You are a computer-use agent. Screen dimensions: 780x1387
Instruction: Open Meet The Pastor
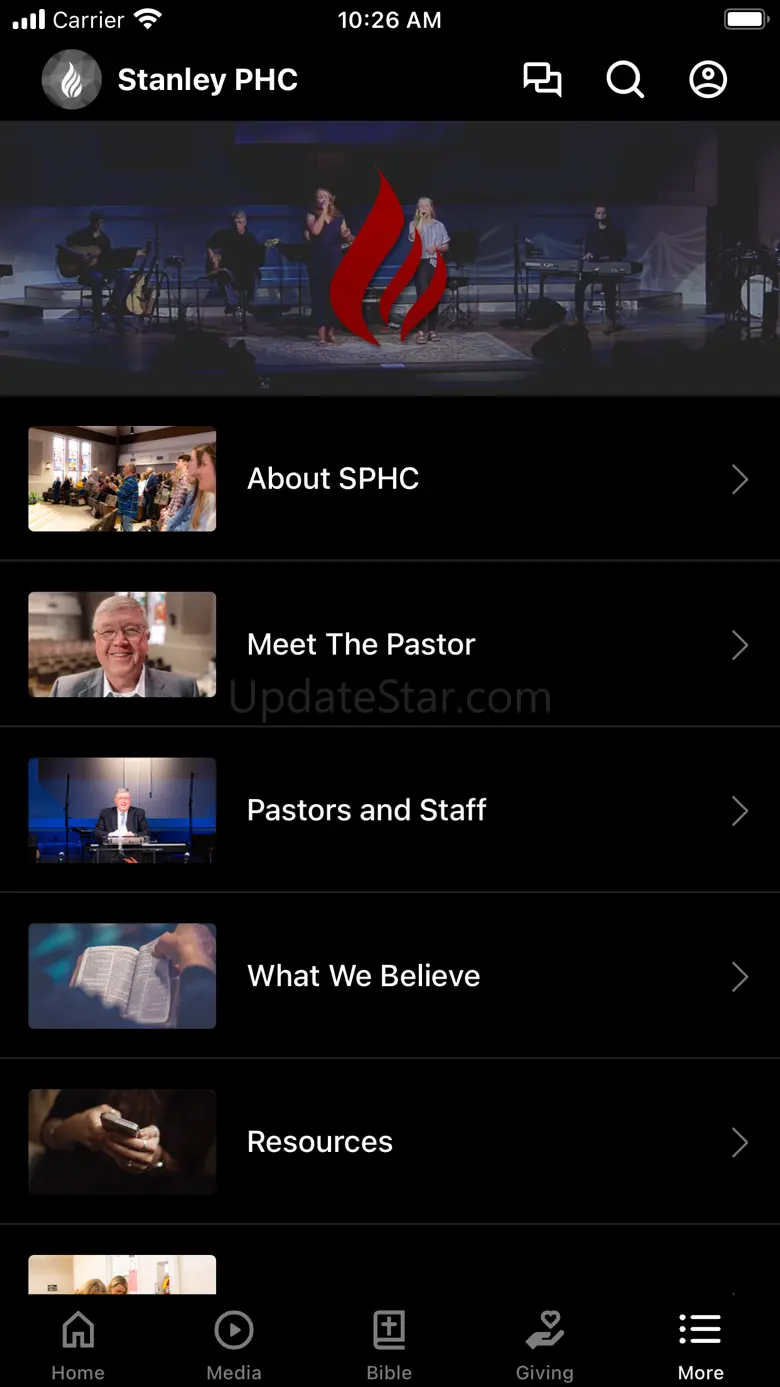(x=390, y=645)
